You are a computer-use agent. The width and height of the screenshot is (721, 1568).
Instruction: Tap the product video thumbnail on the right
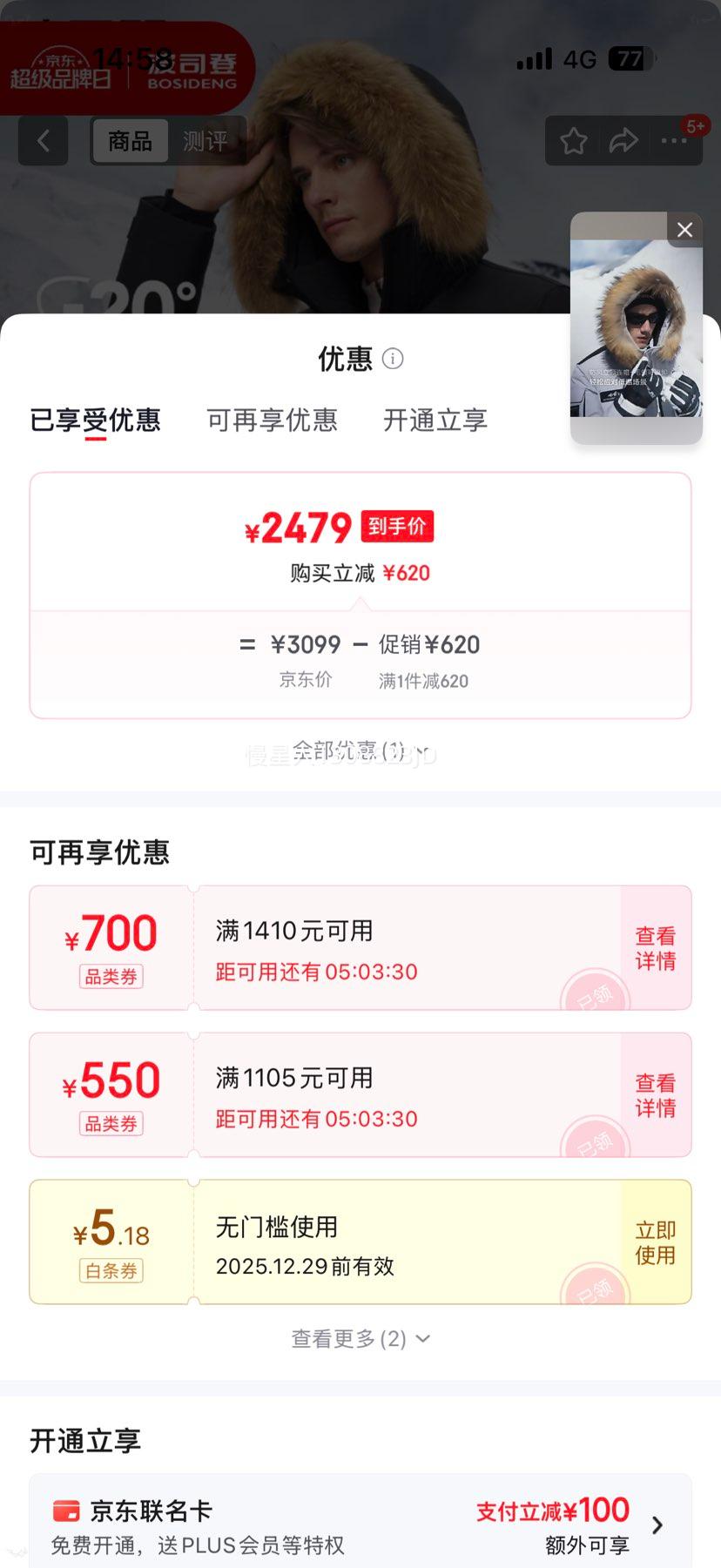tap(636, 335)
